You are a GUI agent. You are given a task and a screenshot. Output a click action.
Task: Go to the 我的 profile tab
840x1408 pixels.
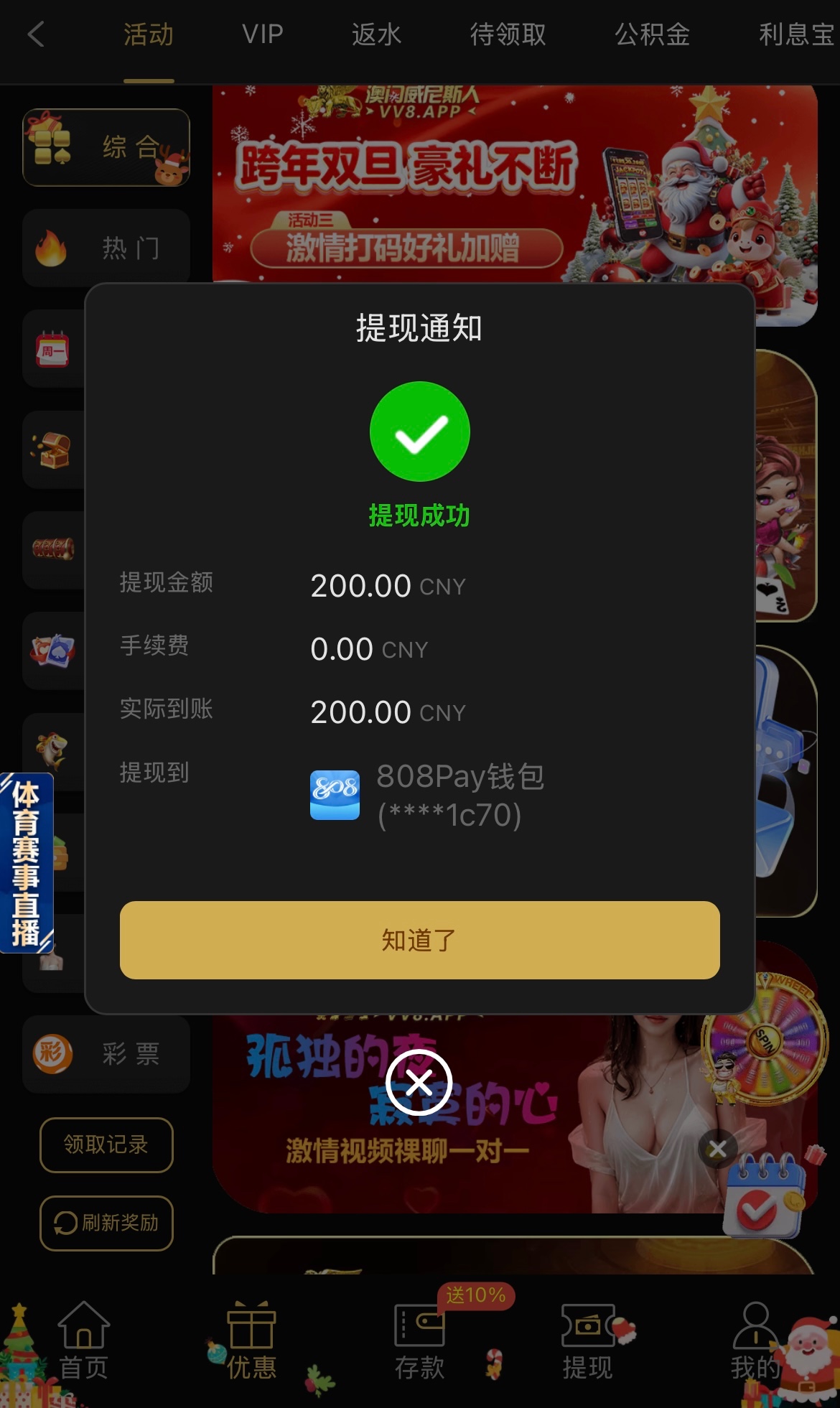(755, 1340)
